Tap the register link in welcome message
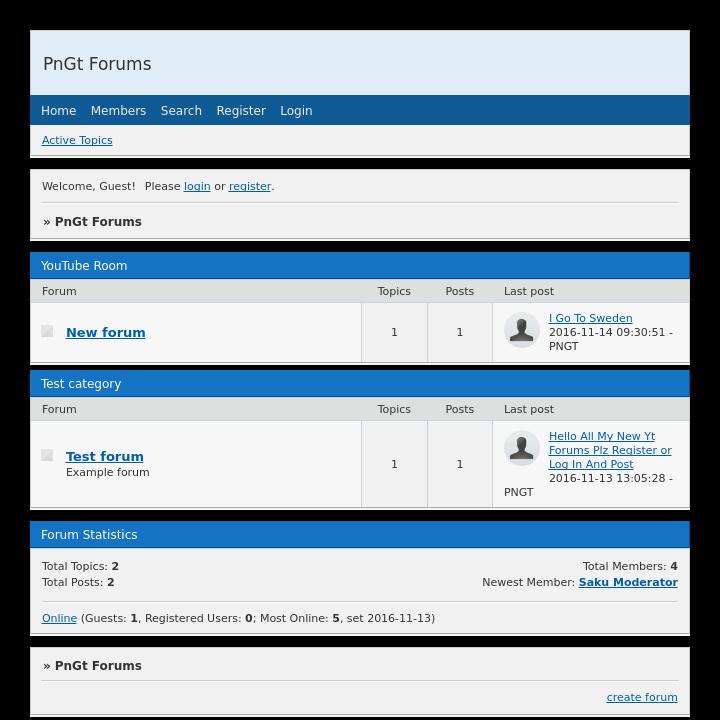The width and height of the screenshot is (720, 720). click(x=250, y=186)
